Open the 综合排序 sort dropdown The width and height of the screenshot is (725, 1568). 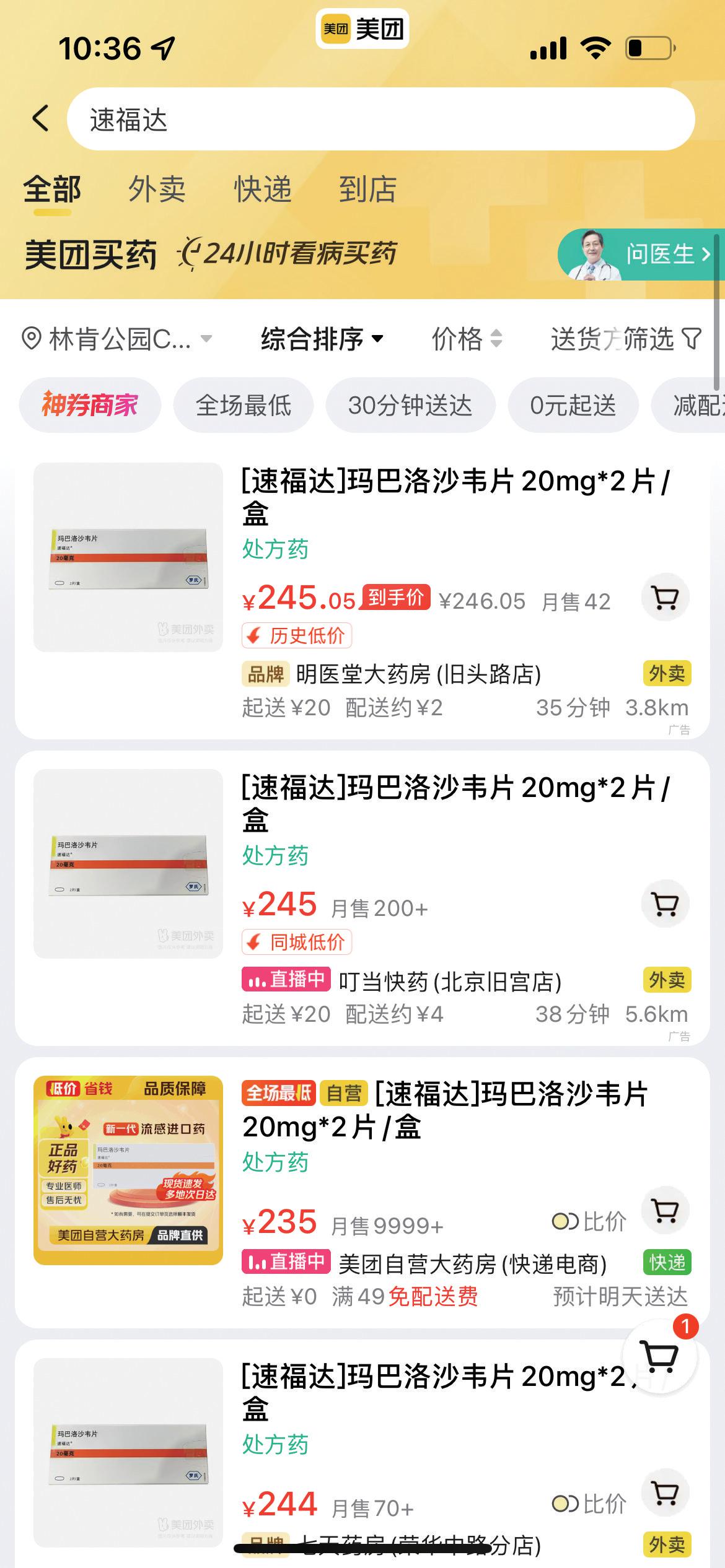tap(322, 339)
